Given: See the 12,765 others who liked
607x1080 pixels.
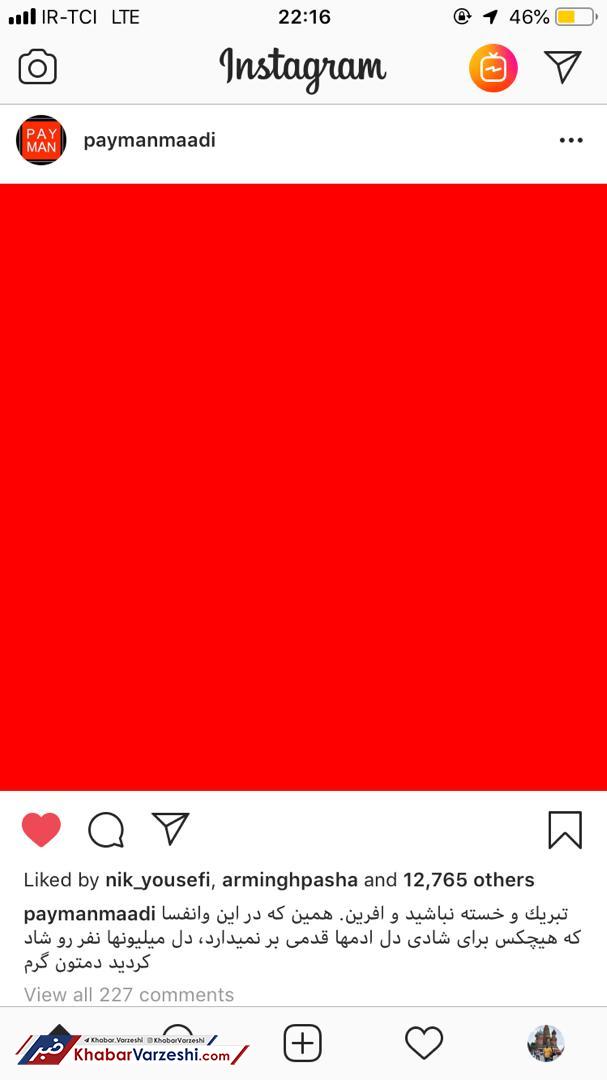Looking at the screenshot, I should (468, 880).
